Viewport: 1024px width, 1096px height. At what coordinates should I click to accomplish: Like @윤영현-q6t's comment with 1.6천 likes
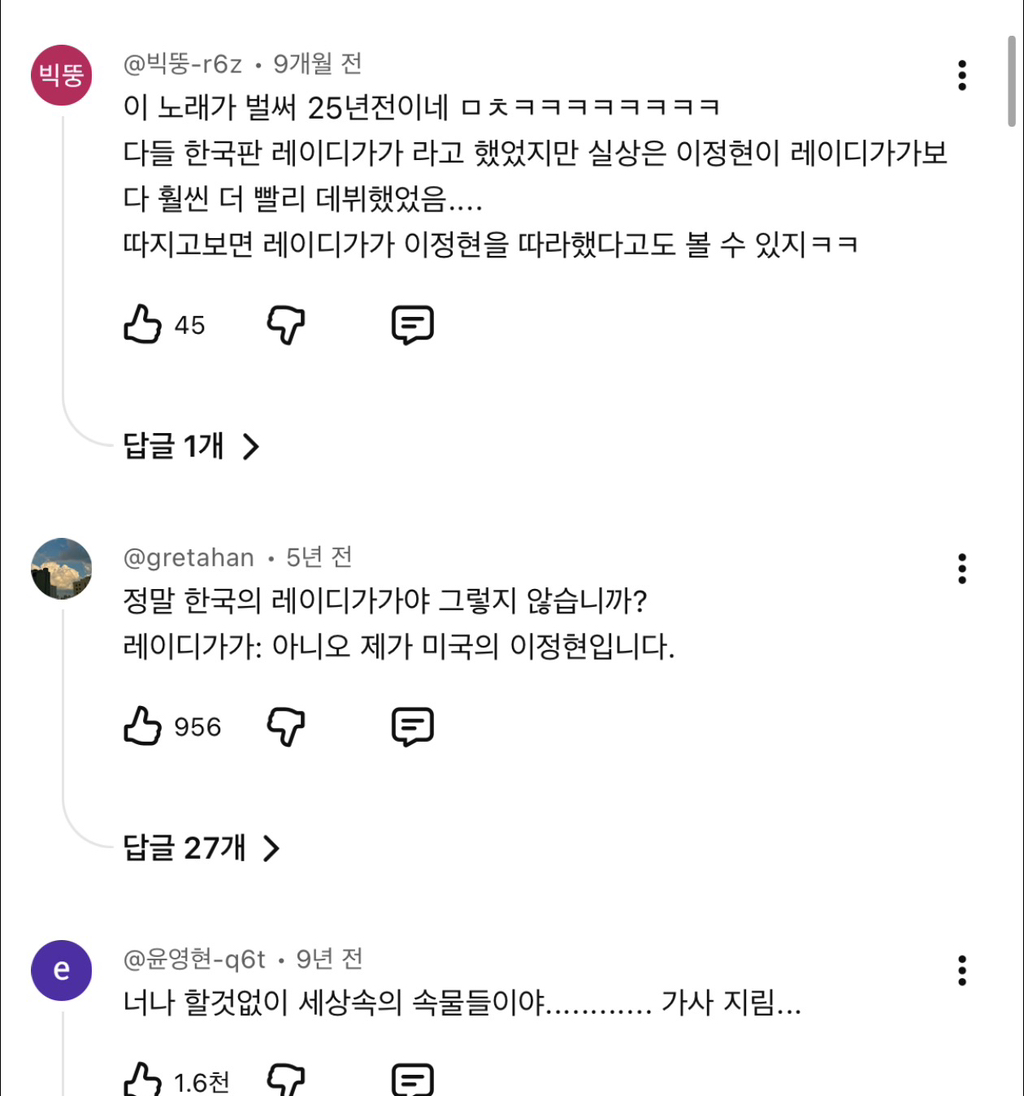[x=143, y=1081]
